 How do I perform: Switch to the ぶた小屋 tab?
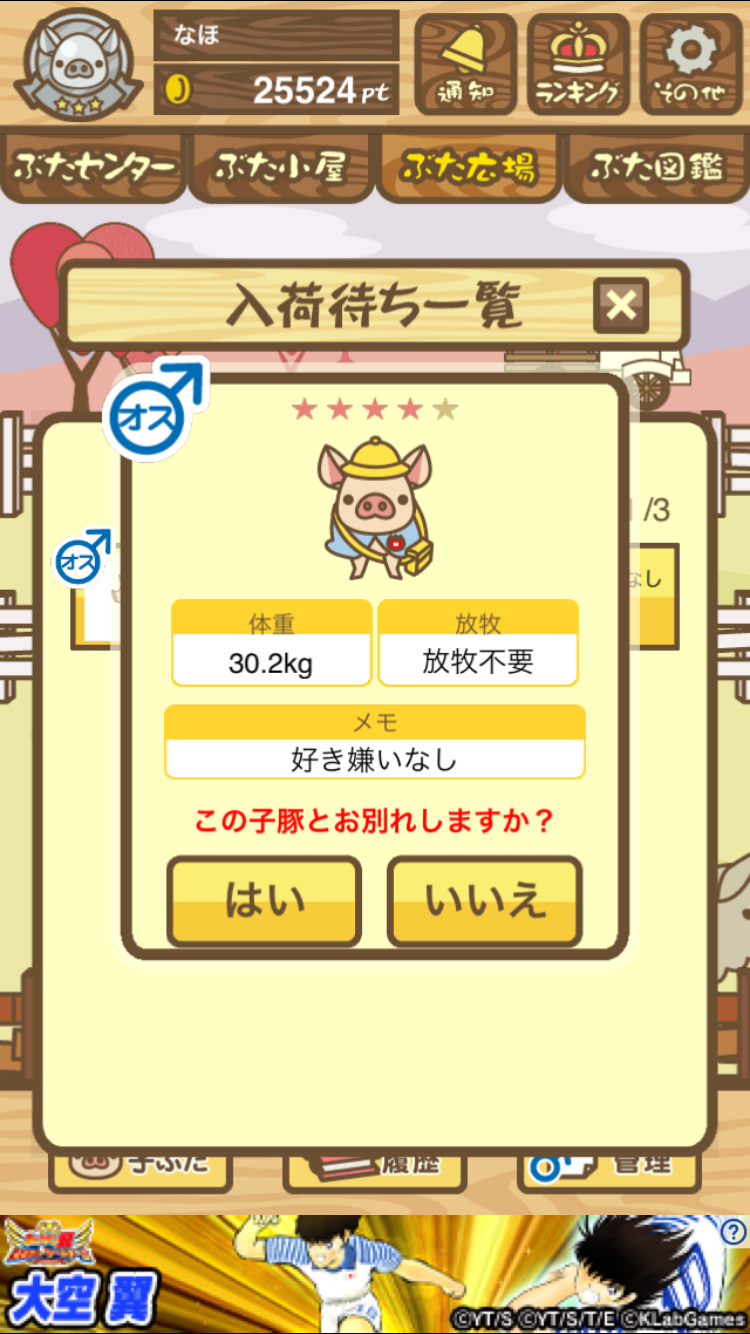pos(280,167)
